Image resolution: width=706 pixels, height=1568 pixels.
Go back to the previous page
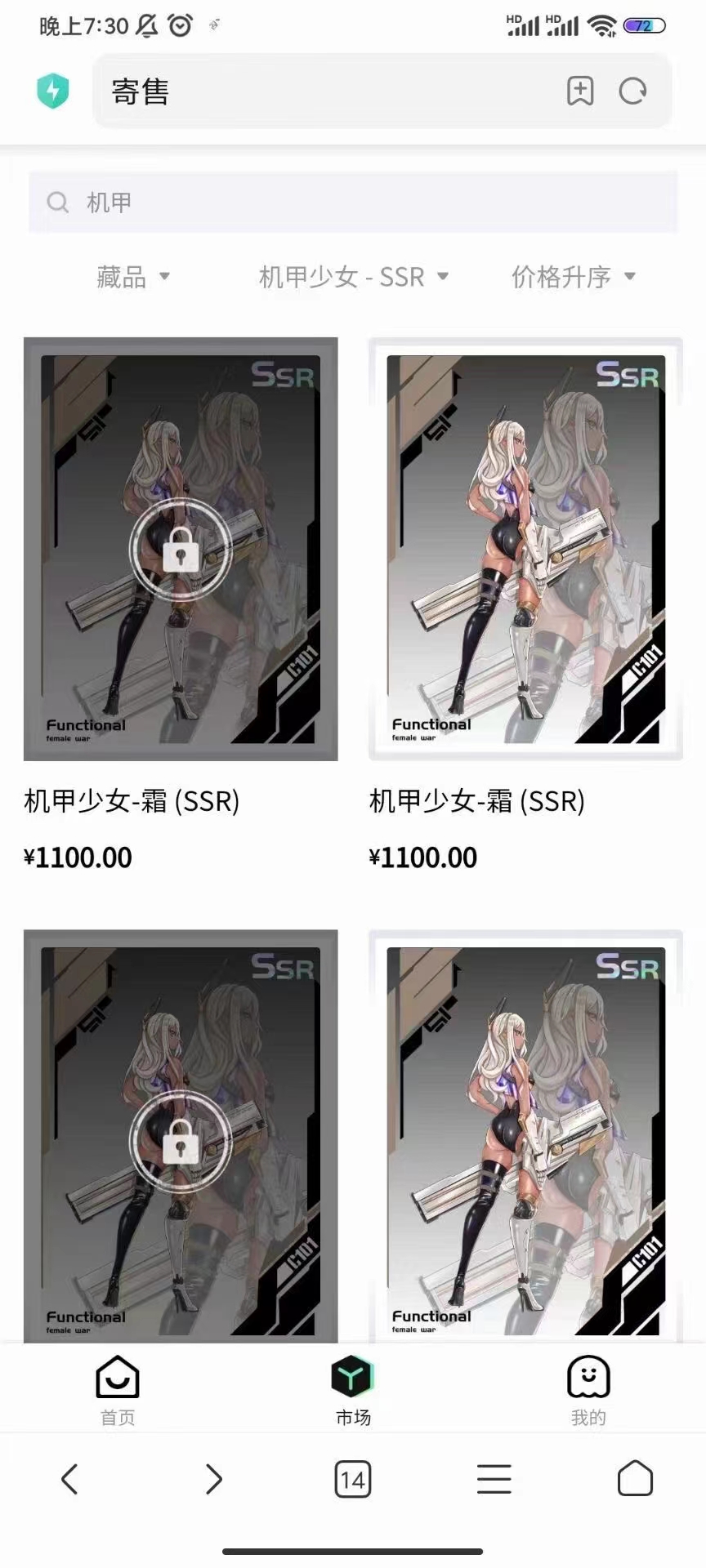point(70,1479)
